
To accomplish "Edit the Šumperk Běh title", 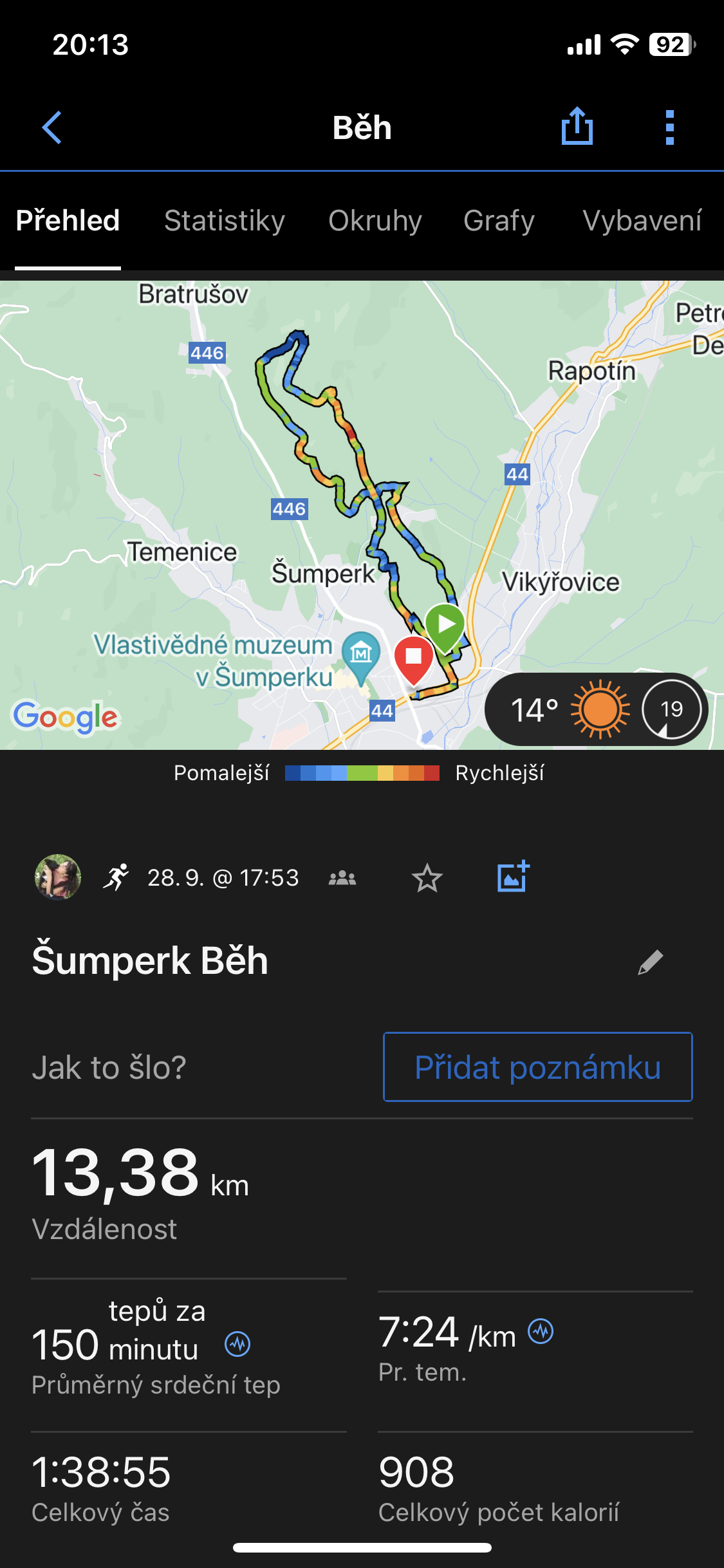I will 650,962.
